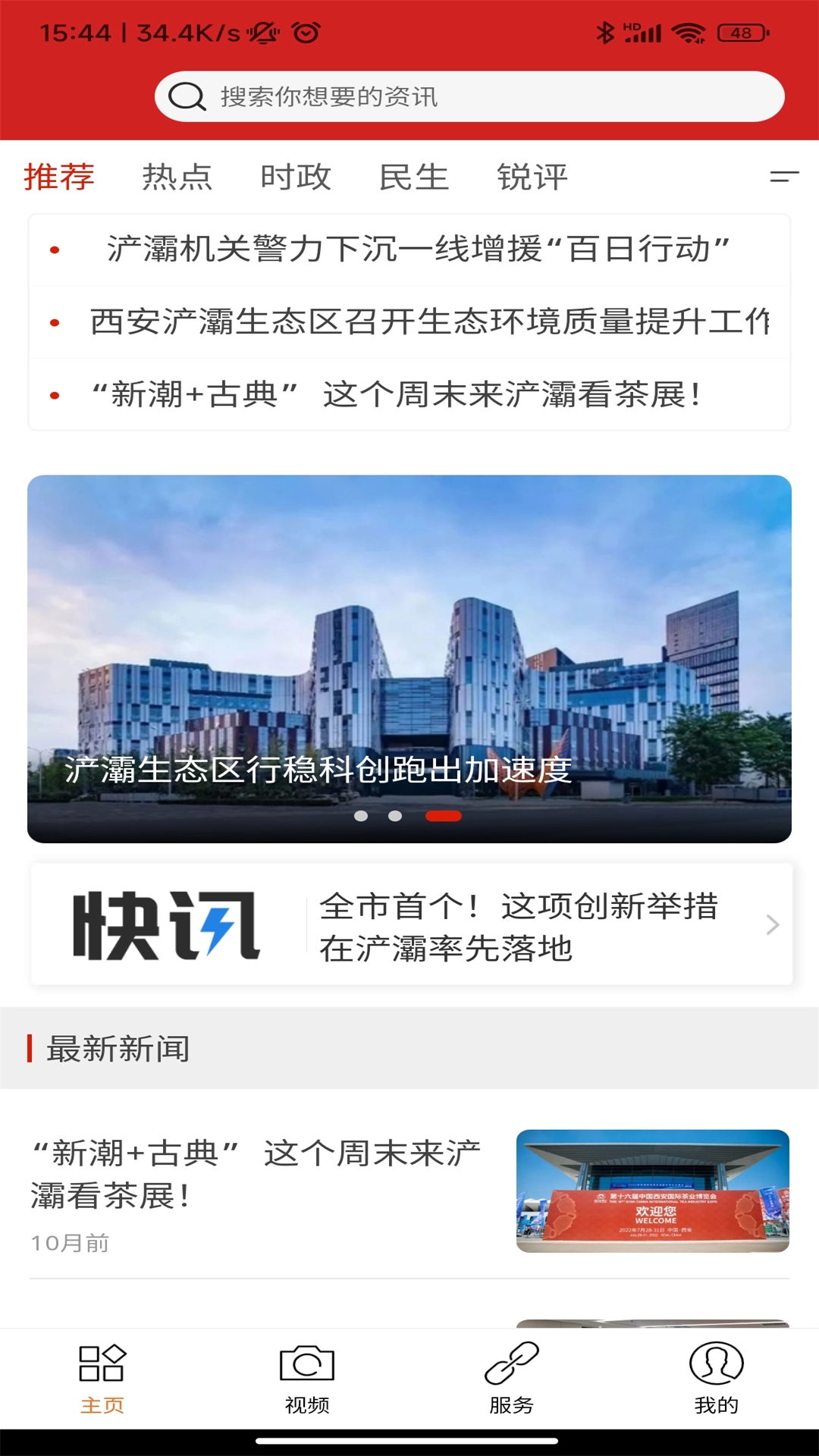
Task: Select the 推荐 tab
Action: click(59, 177)
